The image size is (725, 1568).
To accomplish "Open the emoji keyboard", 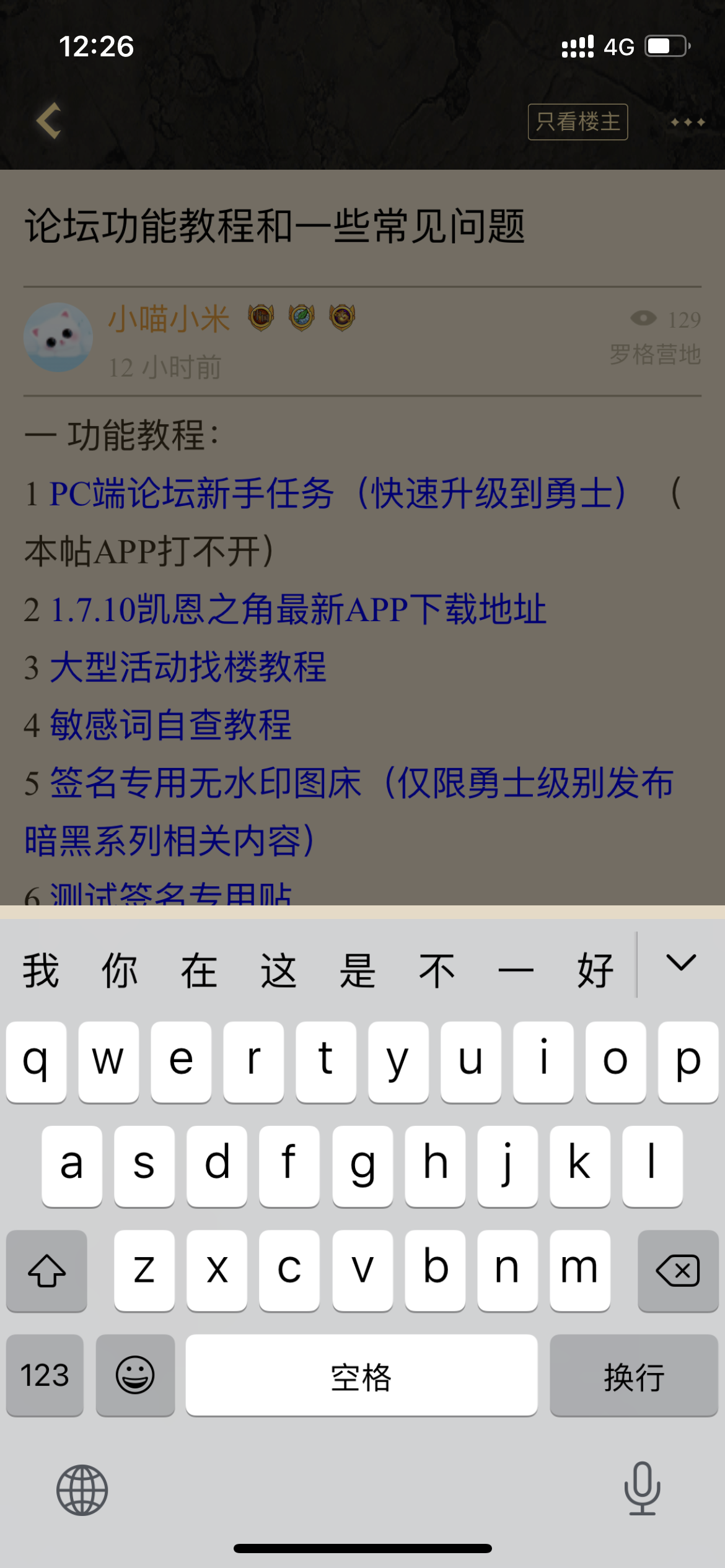I will tap(135, 1375).
